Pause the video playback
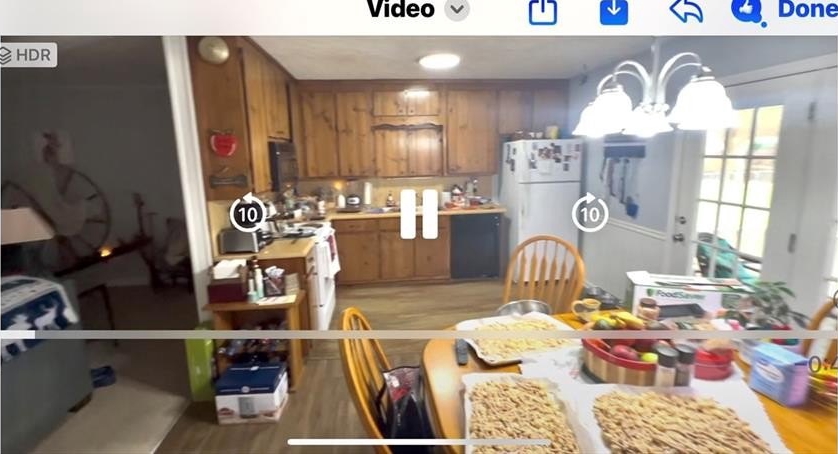This screenshot has width=838, height=454. pos(419,213)
